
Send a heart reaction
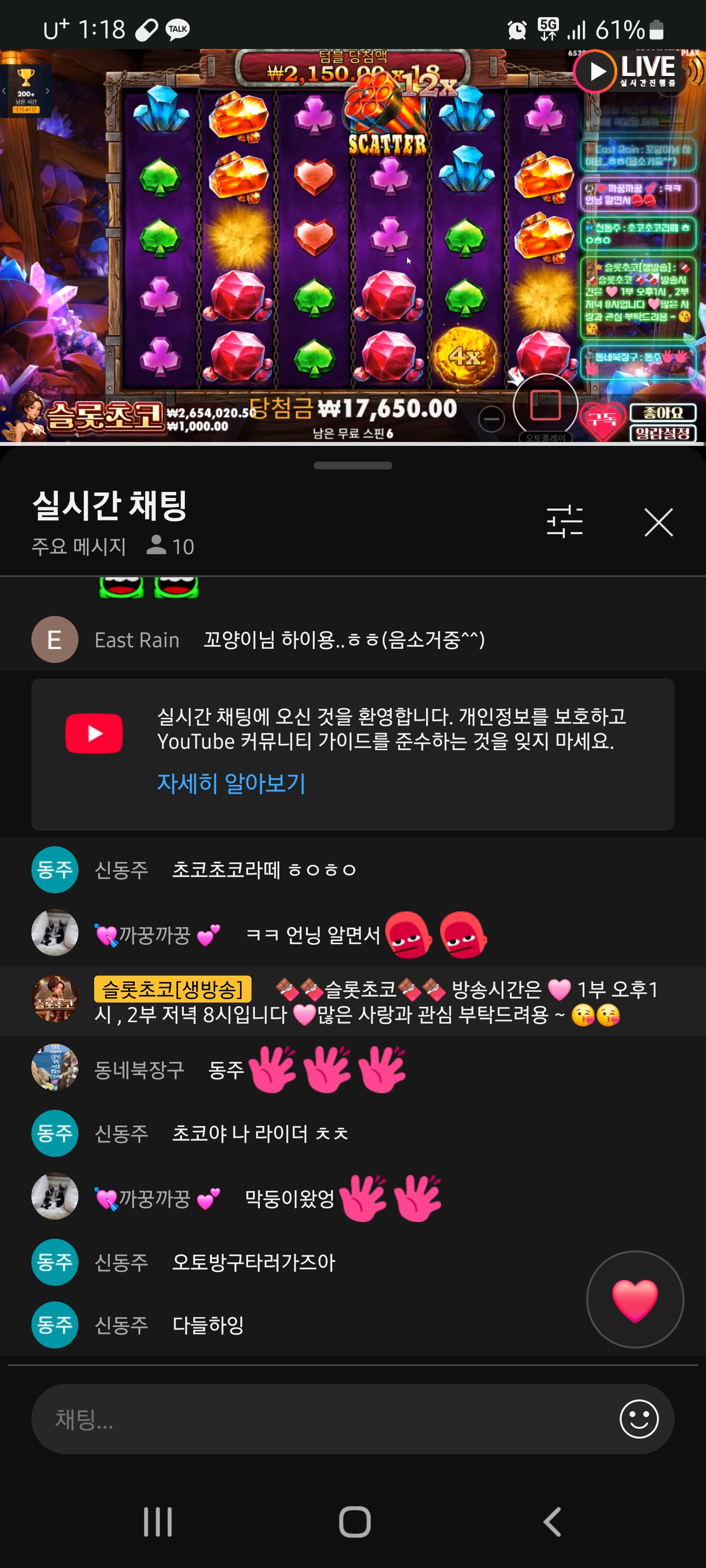click(634, 1299)
